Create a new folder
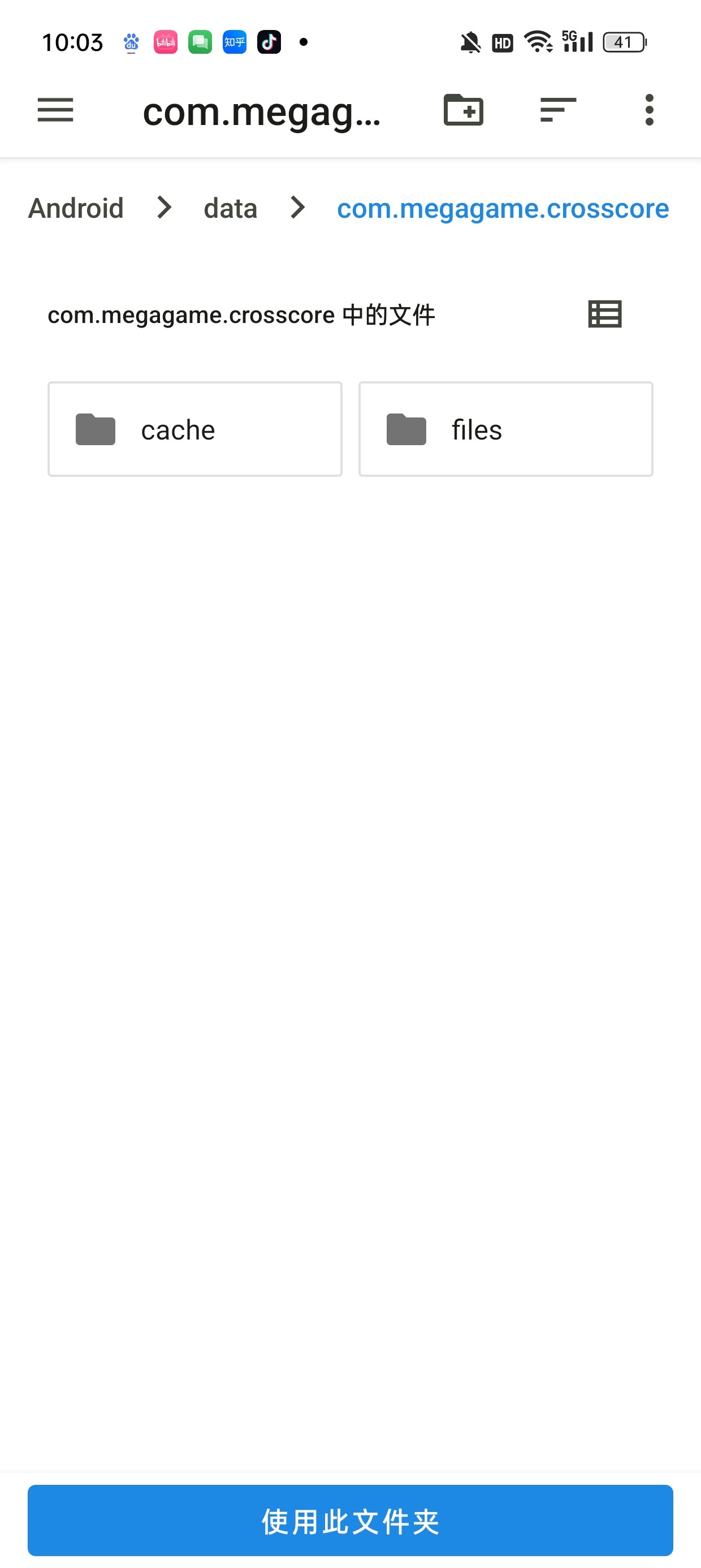The image size is (701, 1568). 463,110
